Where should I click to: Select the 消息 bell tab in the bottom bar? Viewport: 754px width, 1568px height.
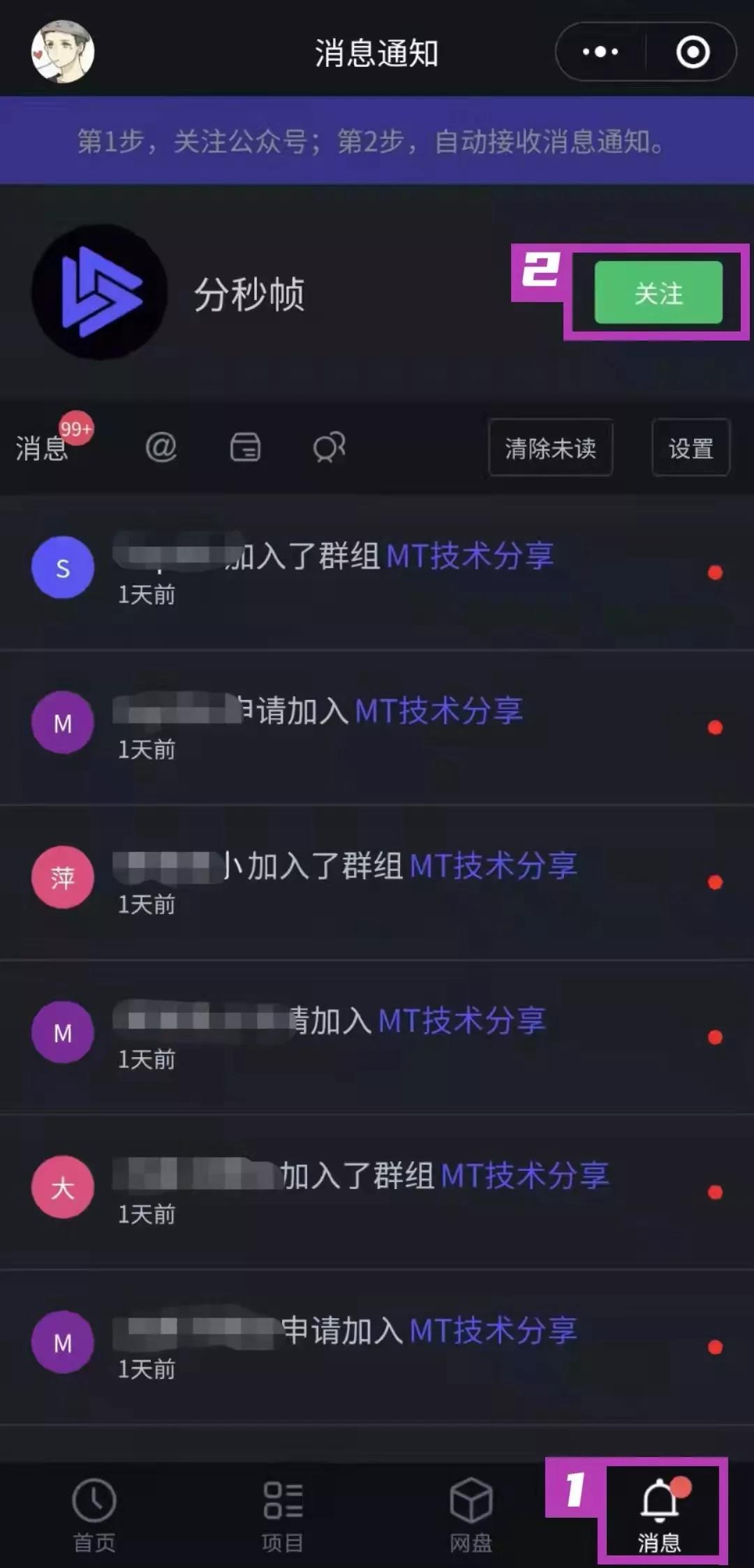point(659,1513)
